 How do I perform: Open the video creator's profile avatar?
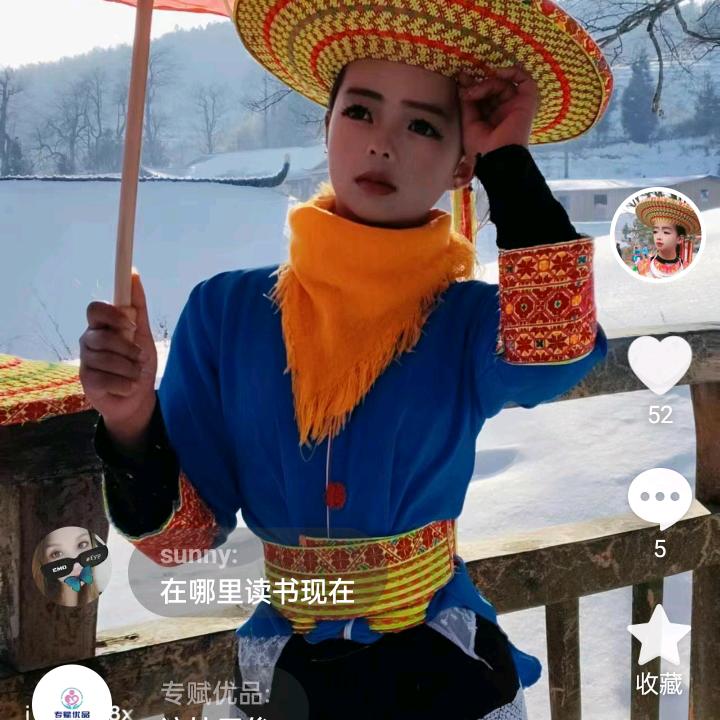pos(656,234)
